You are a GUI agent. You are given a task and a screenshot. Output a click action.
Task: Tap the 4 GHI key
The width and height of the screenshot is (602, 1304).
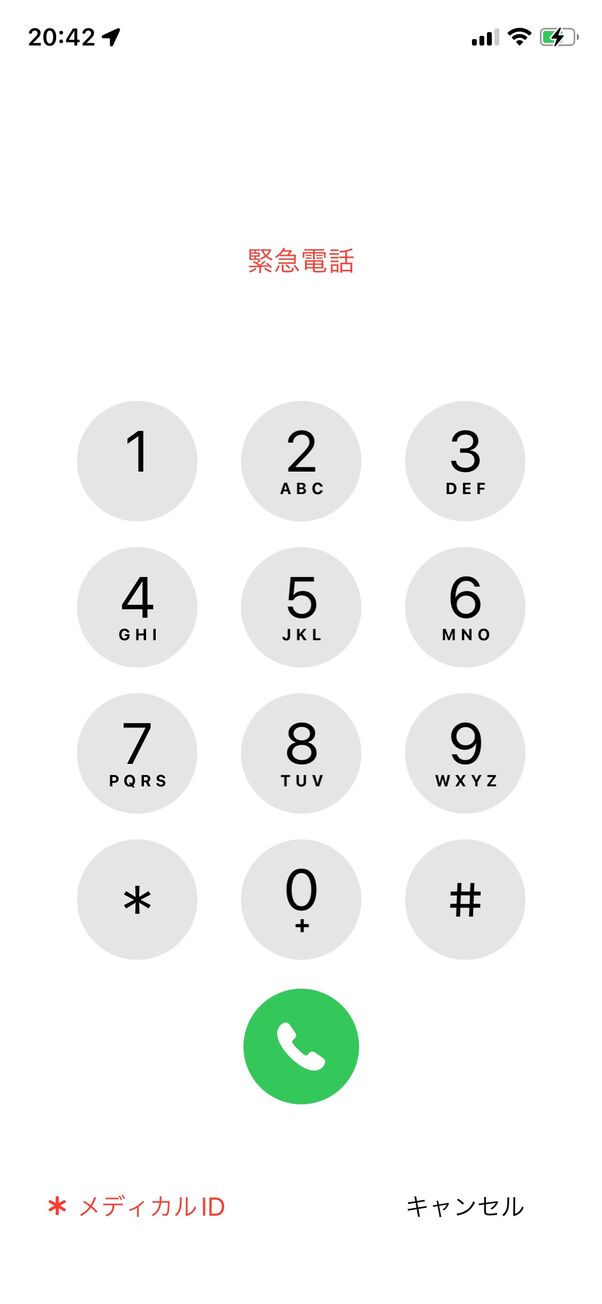point(137,607)
